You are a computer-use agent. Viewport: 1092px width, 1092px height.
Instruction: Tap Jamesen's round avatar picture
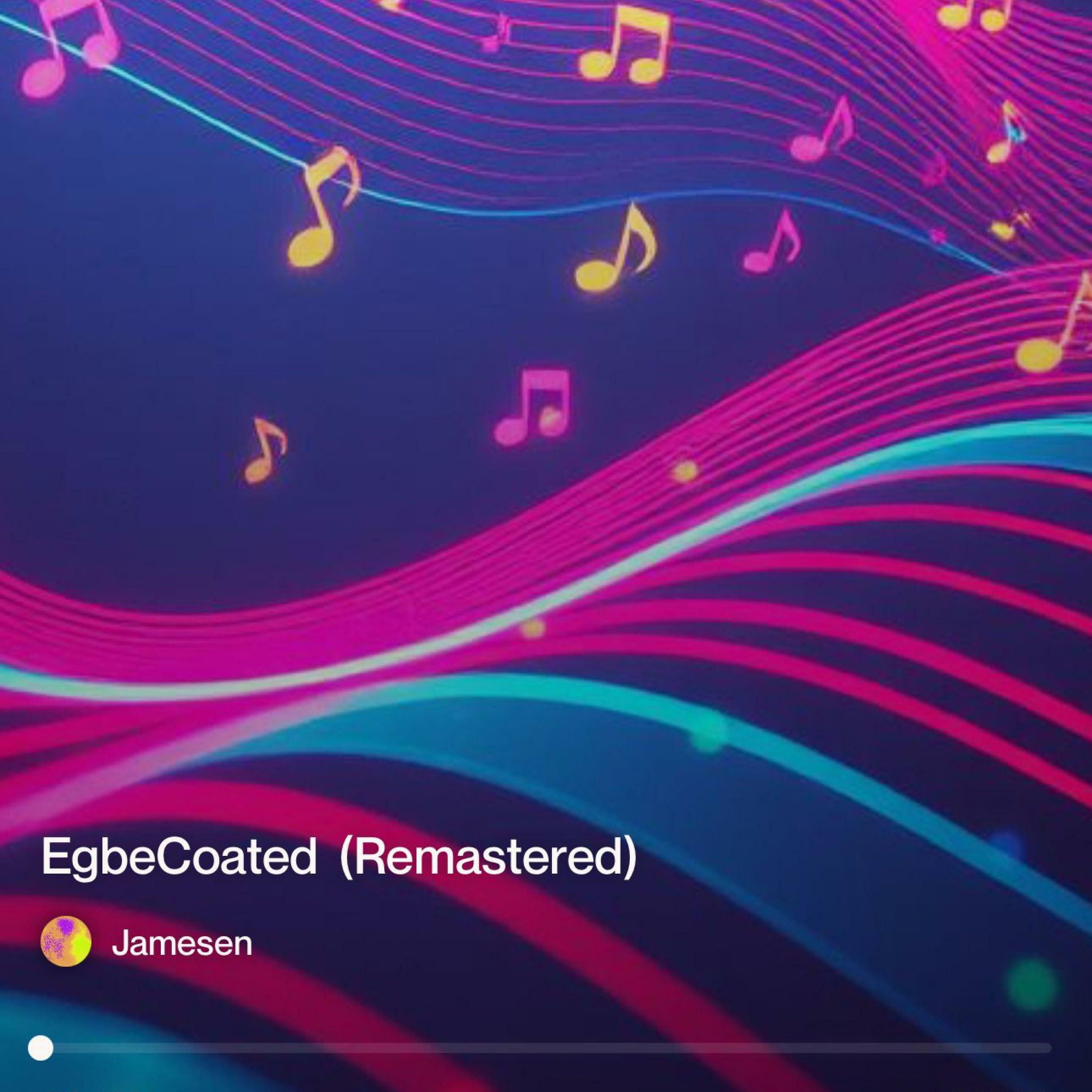click(66, 942)
